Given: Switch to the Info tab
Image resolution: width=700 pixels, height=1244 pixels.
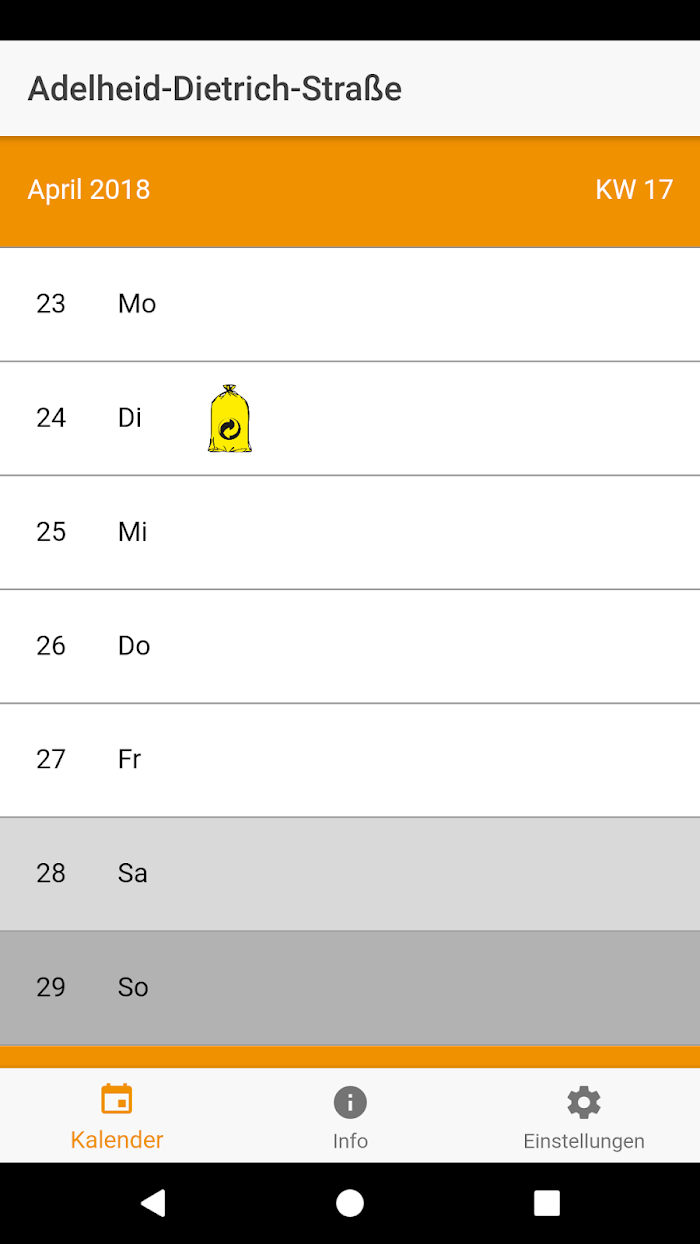Looking at the screenshot, I should (350, 1116).
